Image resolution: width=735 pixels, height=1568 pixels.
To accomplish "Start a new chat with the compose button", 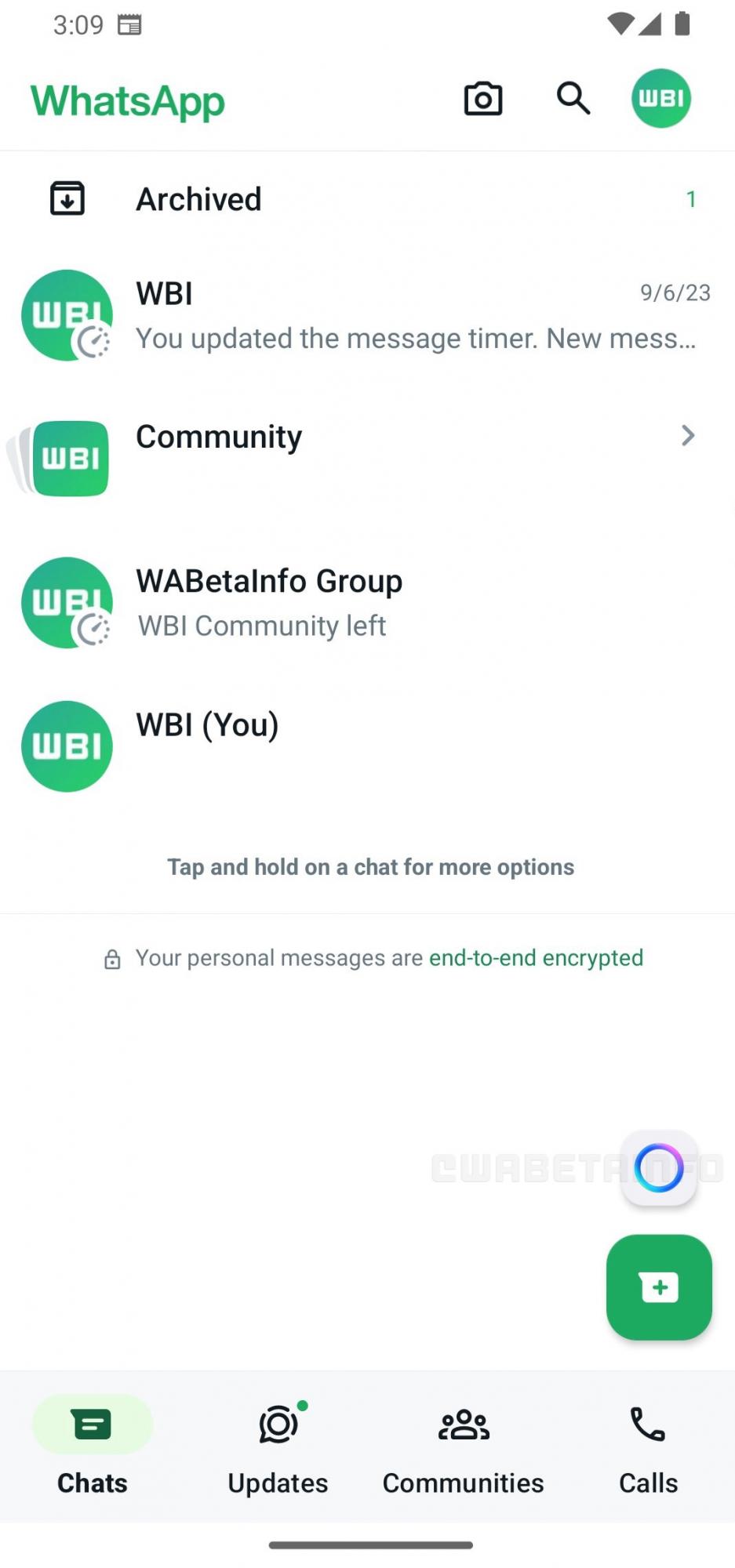I will click(x=659, y=1288).
